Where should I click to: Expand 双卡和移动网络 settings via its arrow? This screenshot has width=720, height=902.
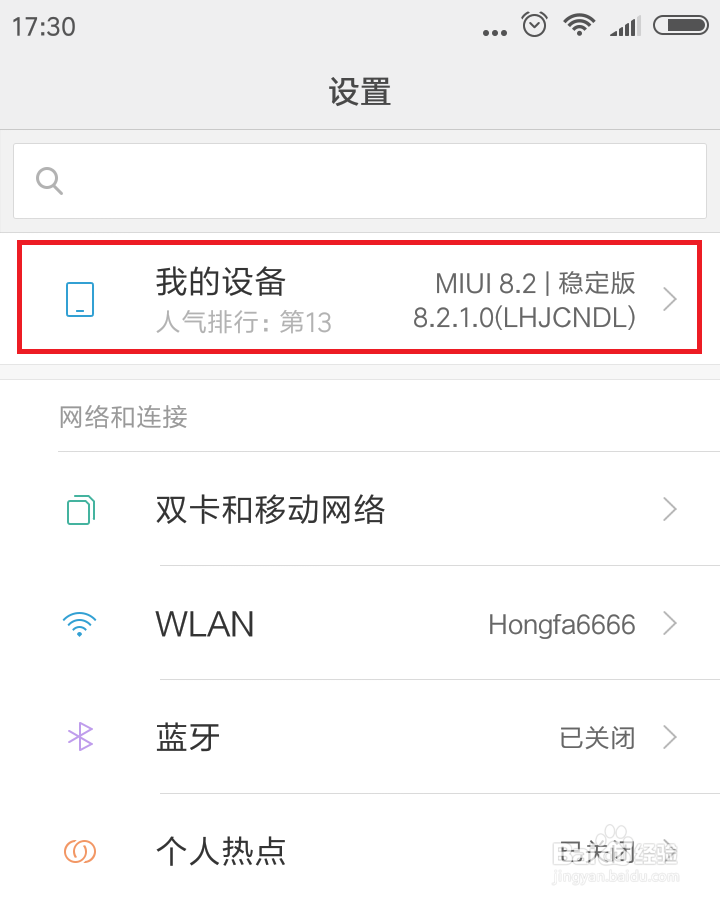[x=669, y=510]
